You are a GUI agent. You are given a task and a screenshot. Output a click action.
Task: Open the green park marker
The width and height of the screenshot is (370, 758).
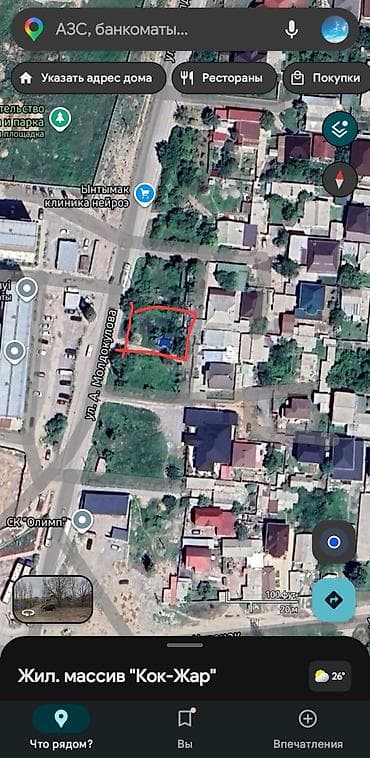(x=60, y=119)
